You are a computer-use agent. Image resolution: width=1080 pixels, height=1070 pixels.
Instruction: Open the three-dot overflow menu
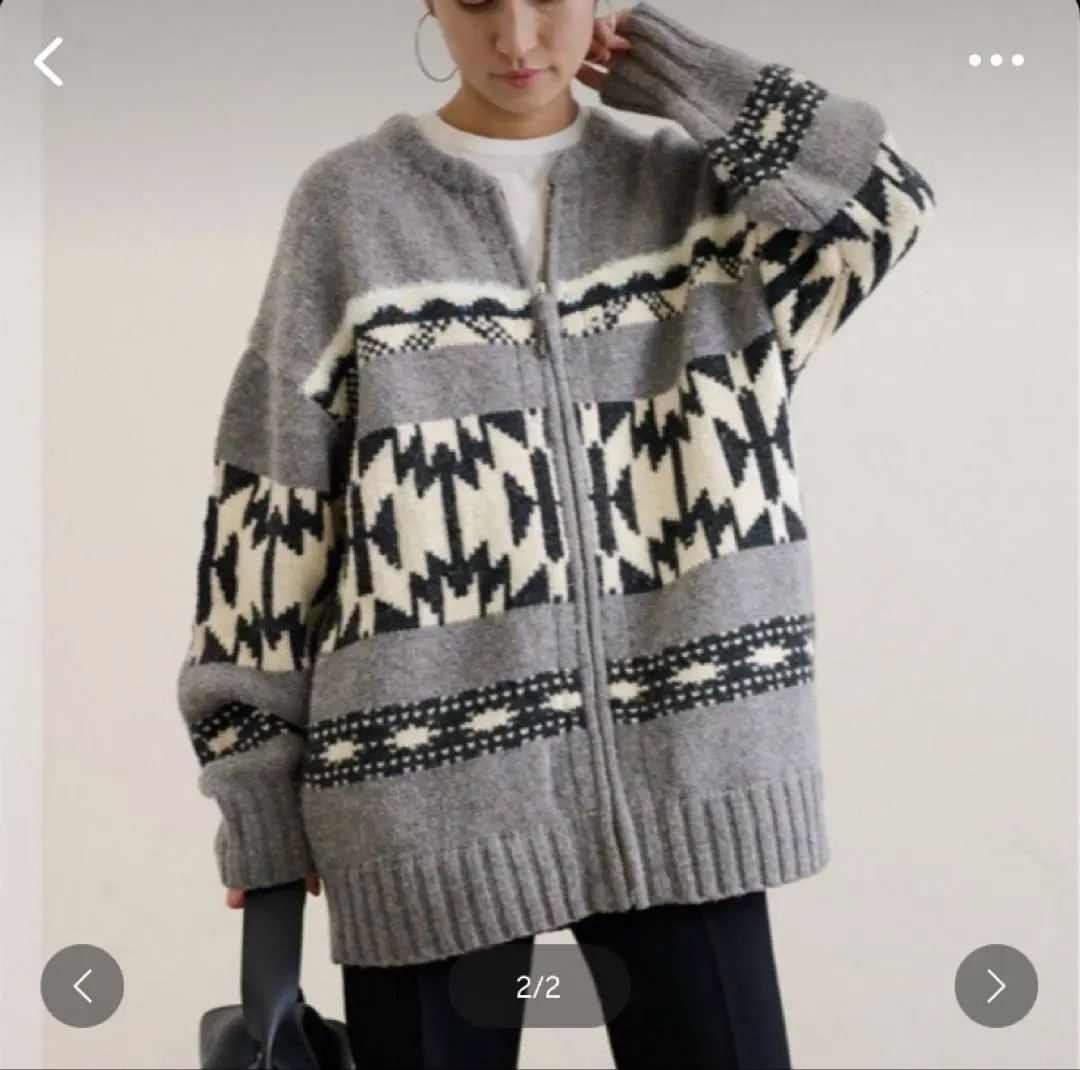tap(996, 60)
